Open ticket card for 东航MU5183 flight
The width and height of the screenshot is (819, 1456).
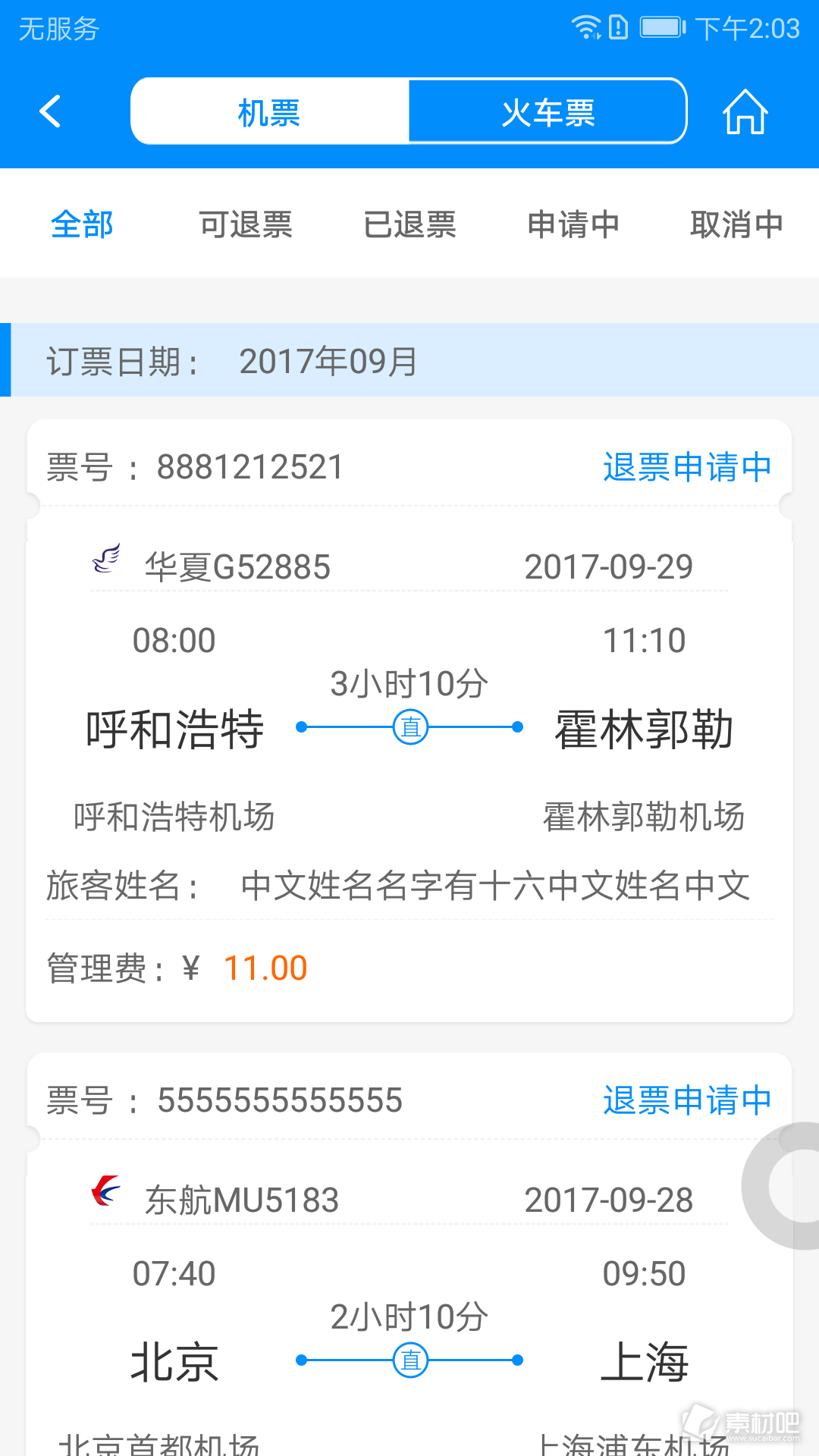point(409,1254)
